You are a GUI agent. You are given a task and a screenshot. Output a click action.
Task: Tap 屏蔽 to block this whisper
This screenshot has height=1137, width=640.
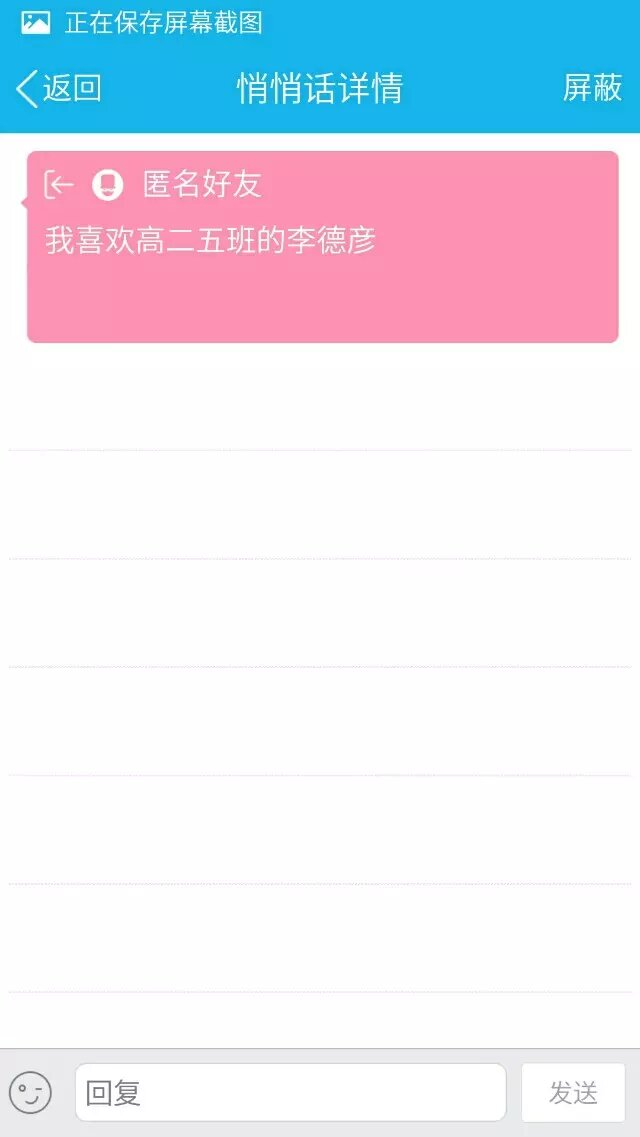coord(592,88)
